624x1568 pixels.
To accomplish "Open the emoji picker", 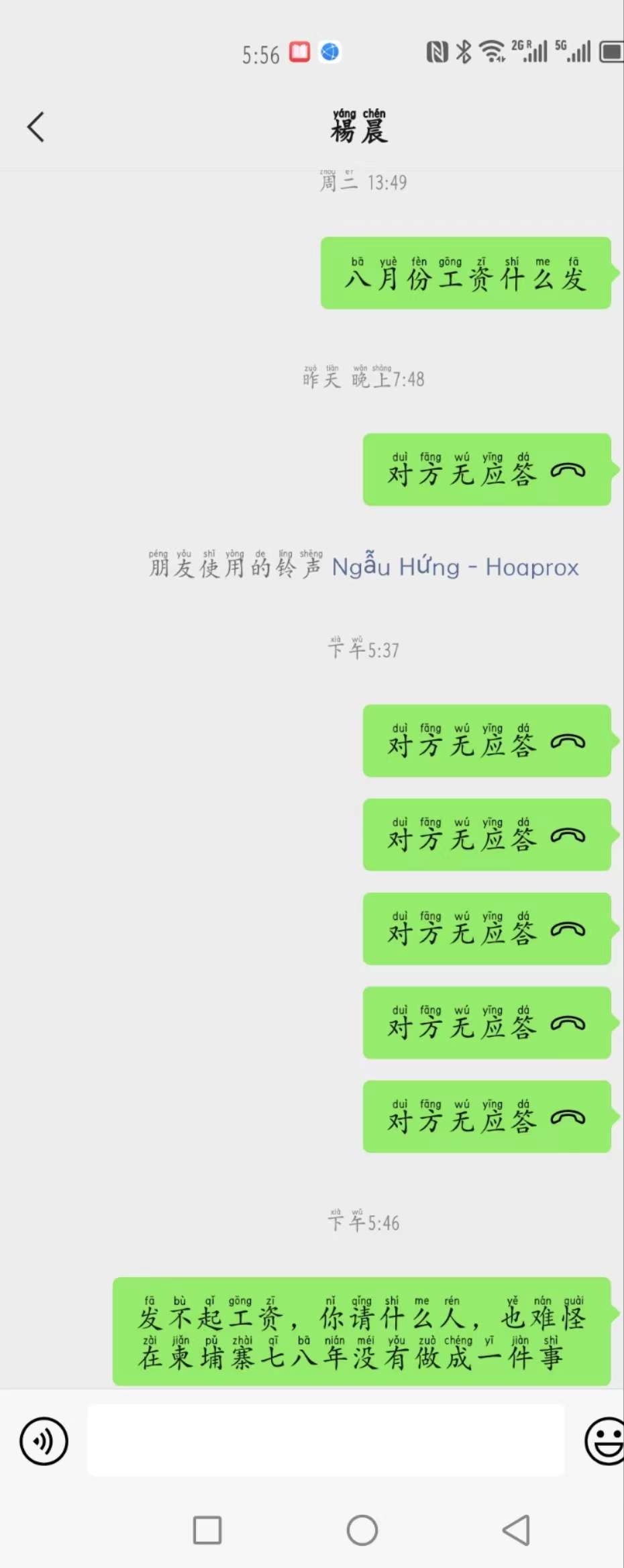I will pos(605,1440).
